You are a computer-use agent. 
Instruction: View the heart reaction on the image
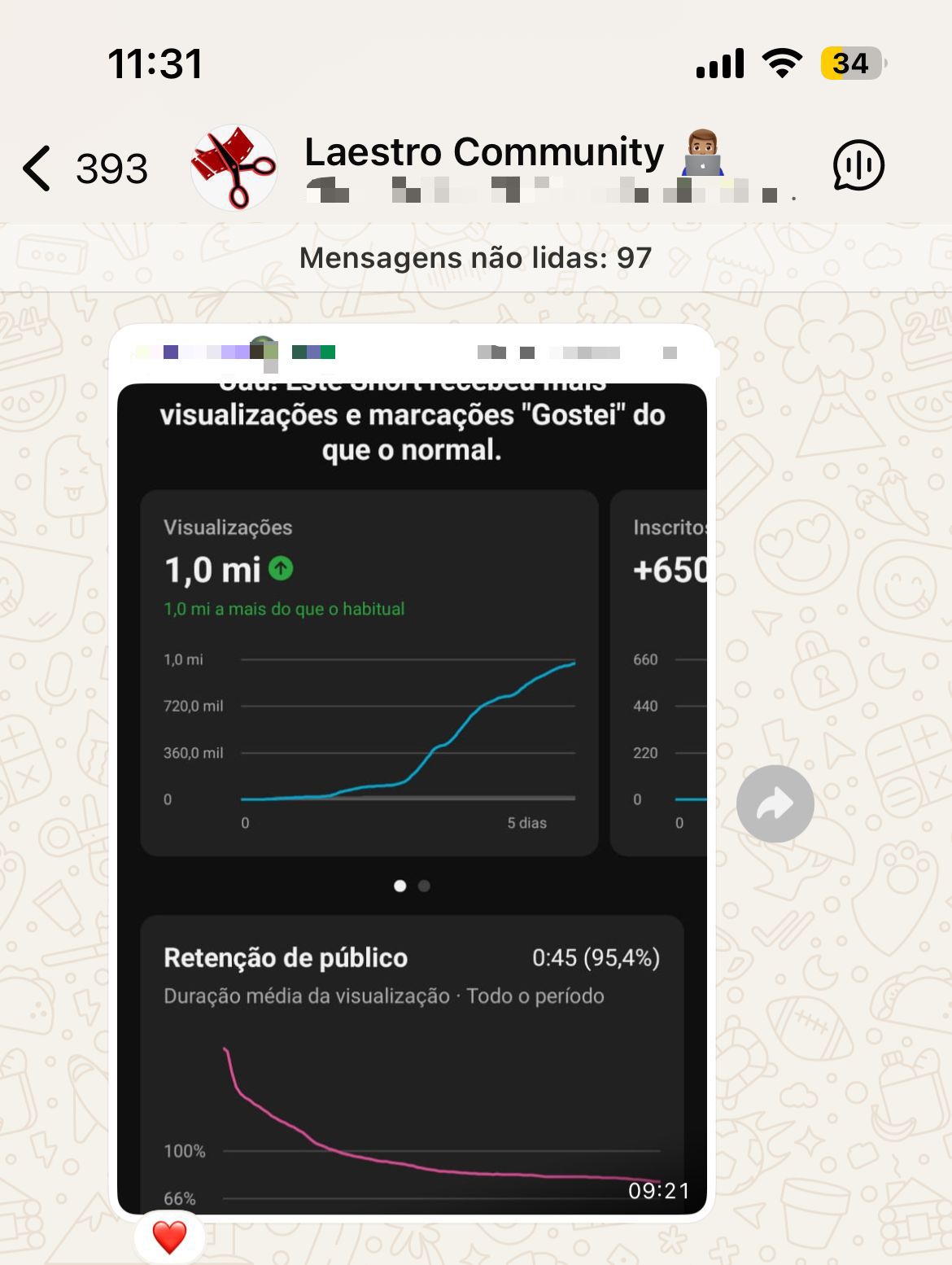click(x=169, y=1237)
